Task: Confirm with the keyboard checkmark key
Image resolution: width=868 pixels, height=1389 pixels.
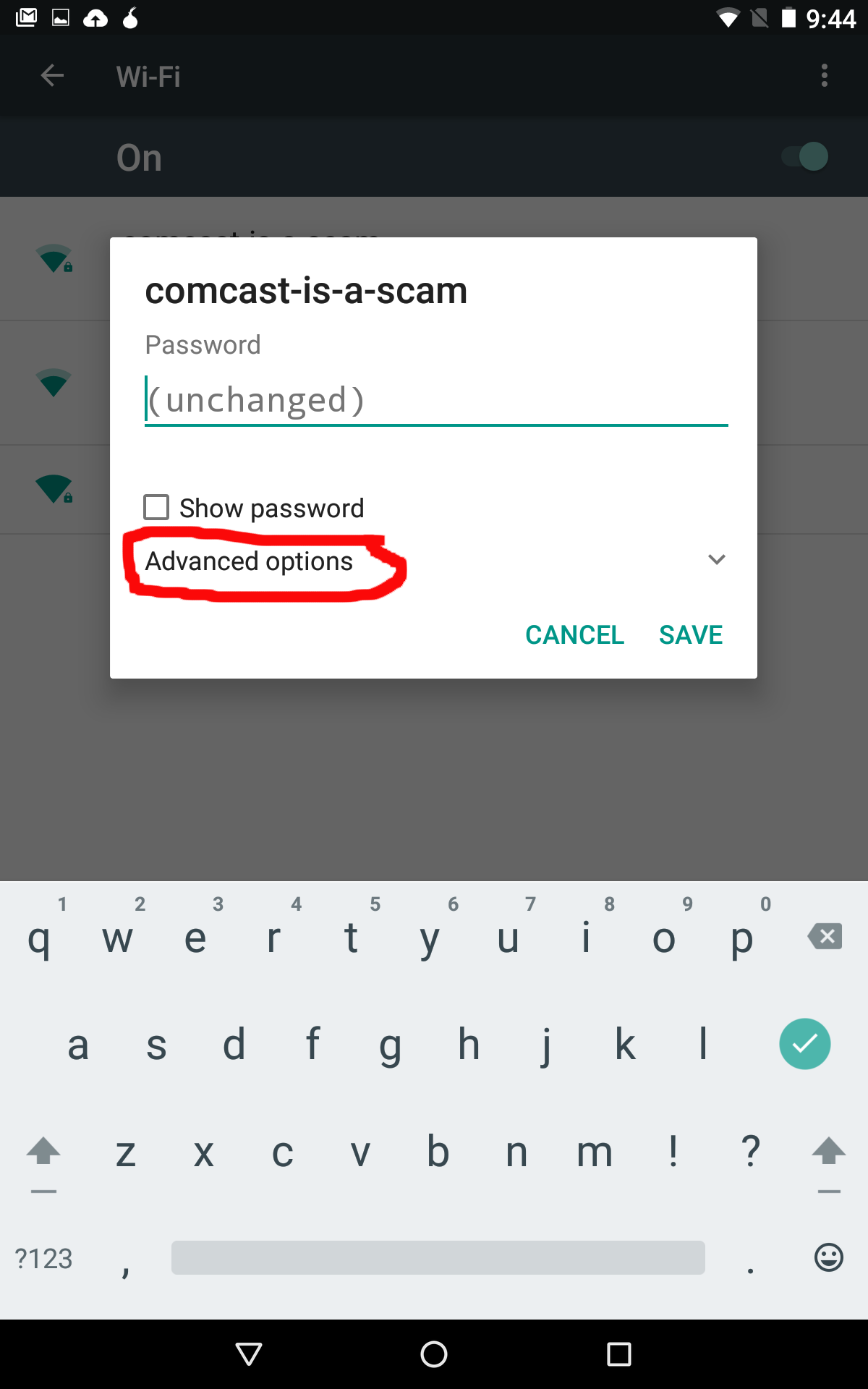Action: 805,1044
